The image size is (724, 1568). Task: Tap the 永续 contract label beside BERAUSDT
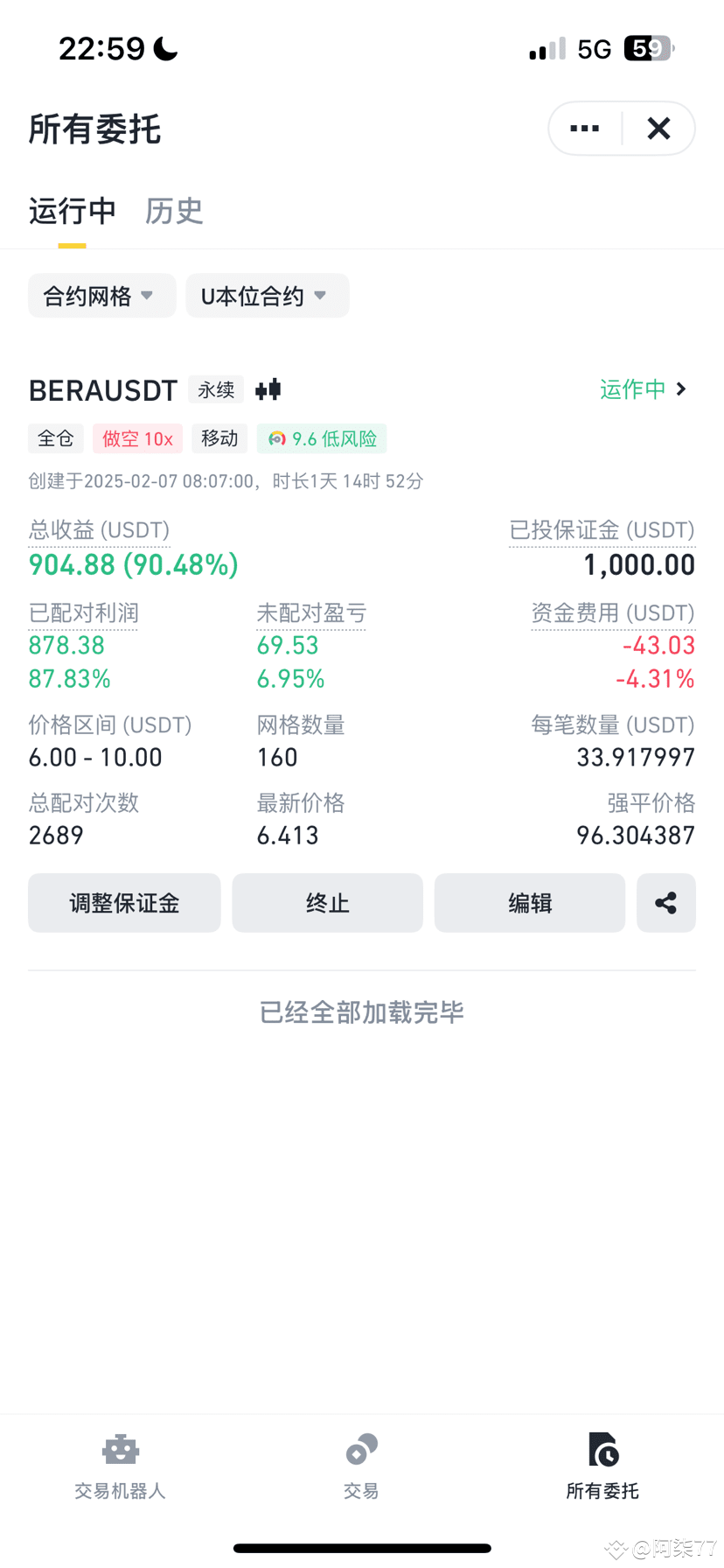pos(215,389)
